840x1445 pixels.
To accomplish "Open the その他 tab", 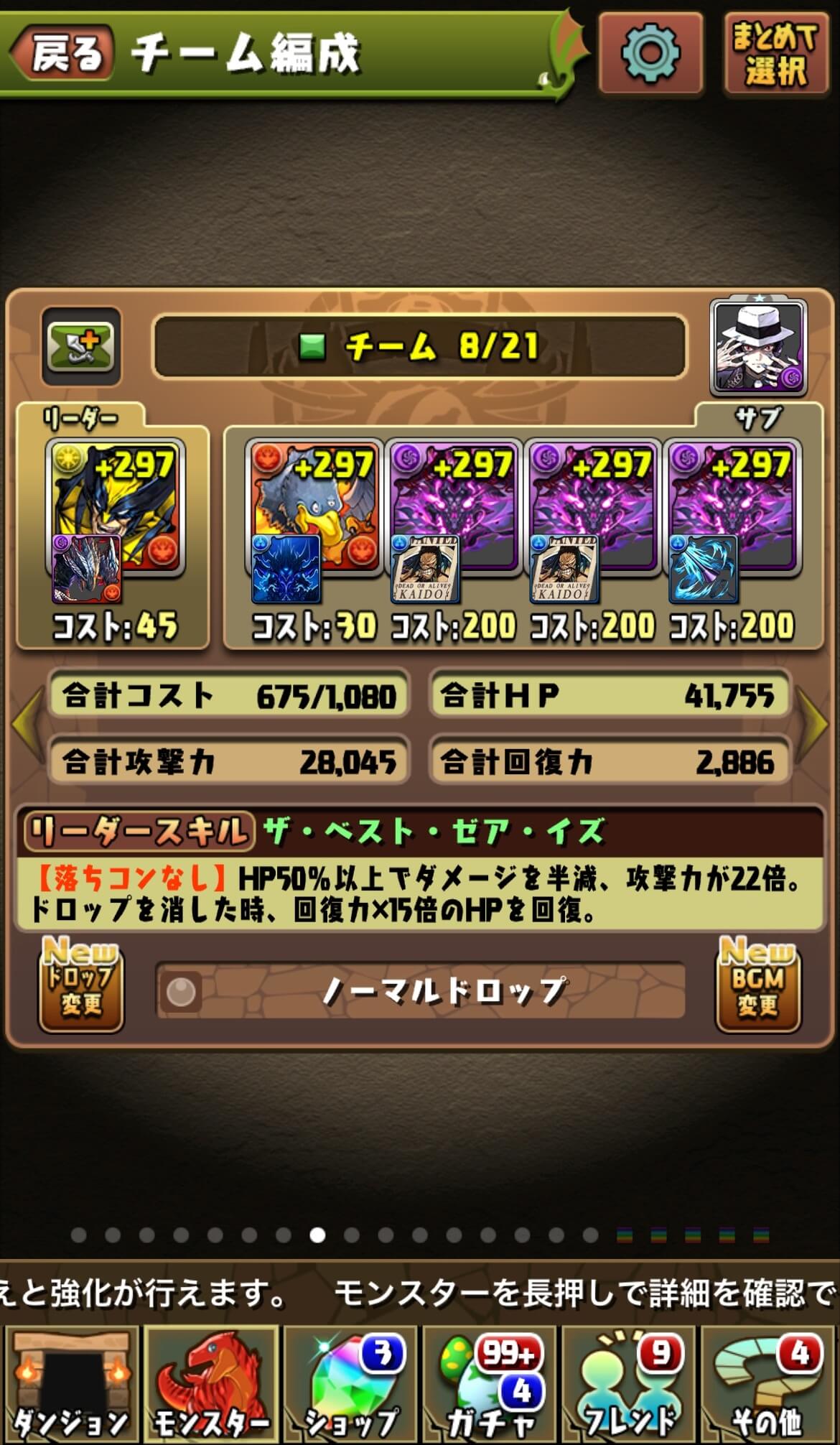I will (768, 1386).
